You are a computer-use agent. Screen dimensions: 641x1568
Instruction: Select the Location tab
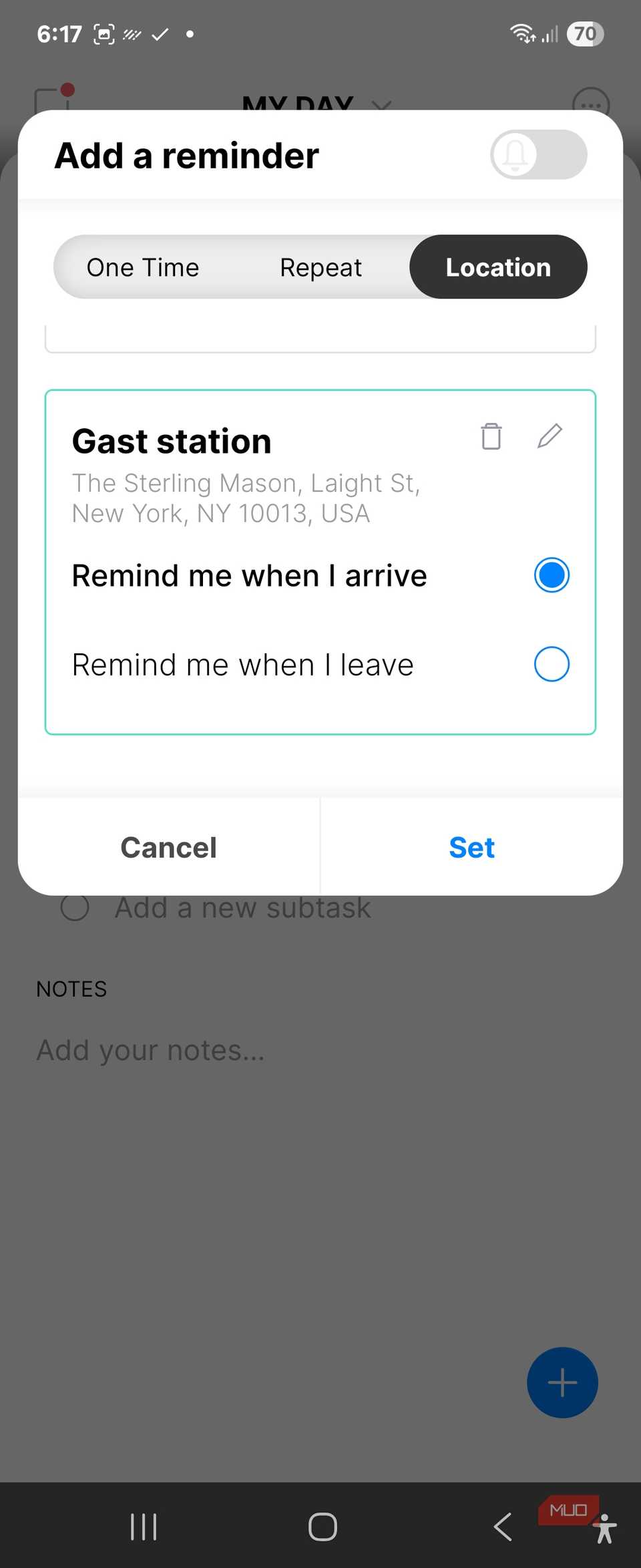(x=498, y=267)
